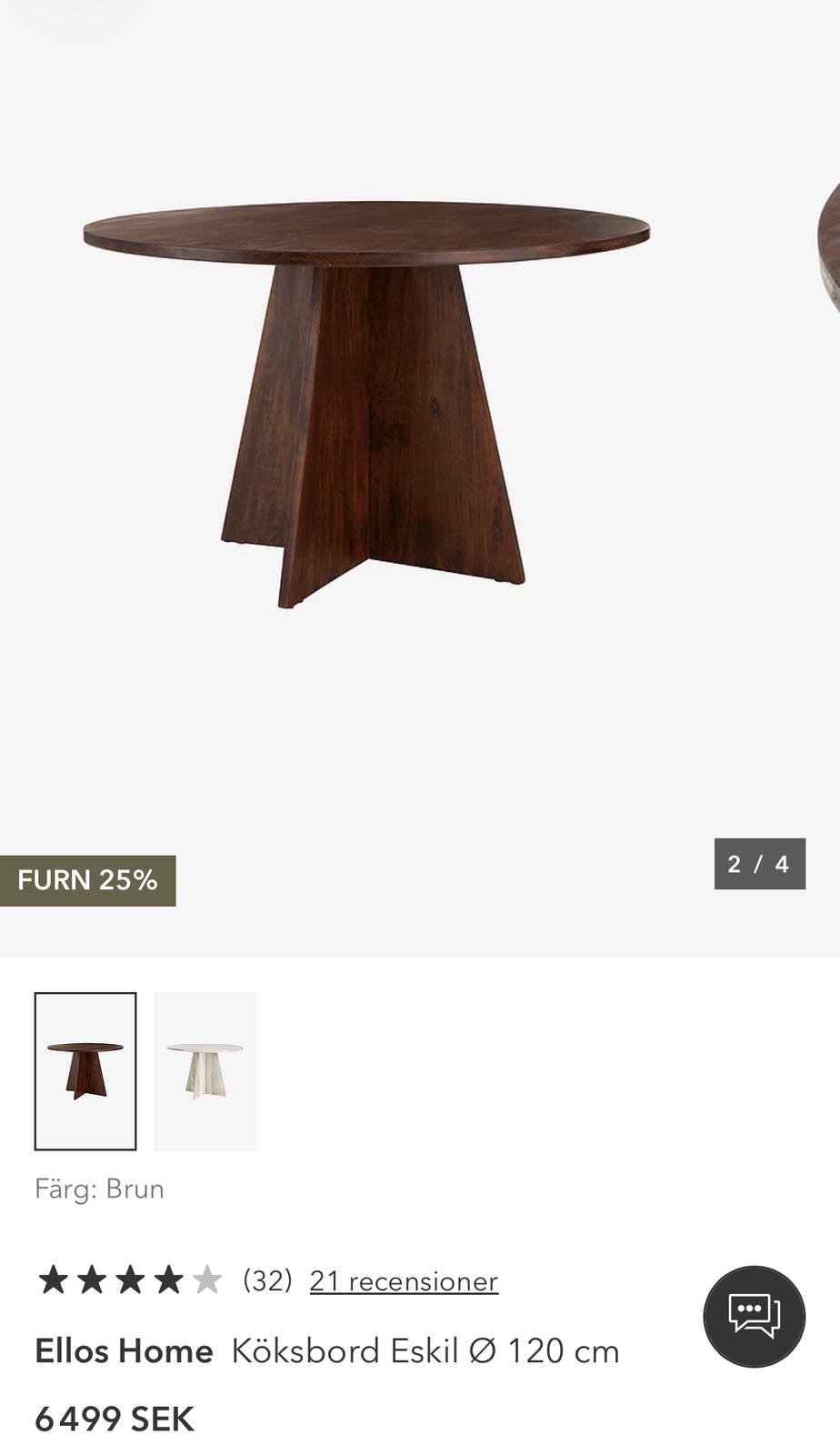Select the white table color variant

click(x=205, y=1071)
